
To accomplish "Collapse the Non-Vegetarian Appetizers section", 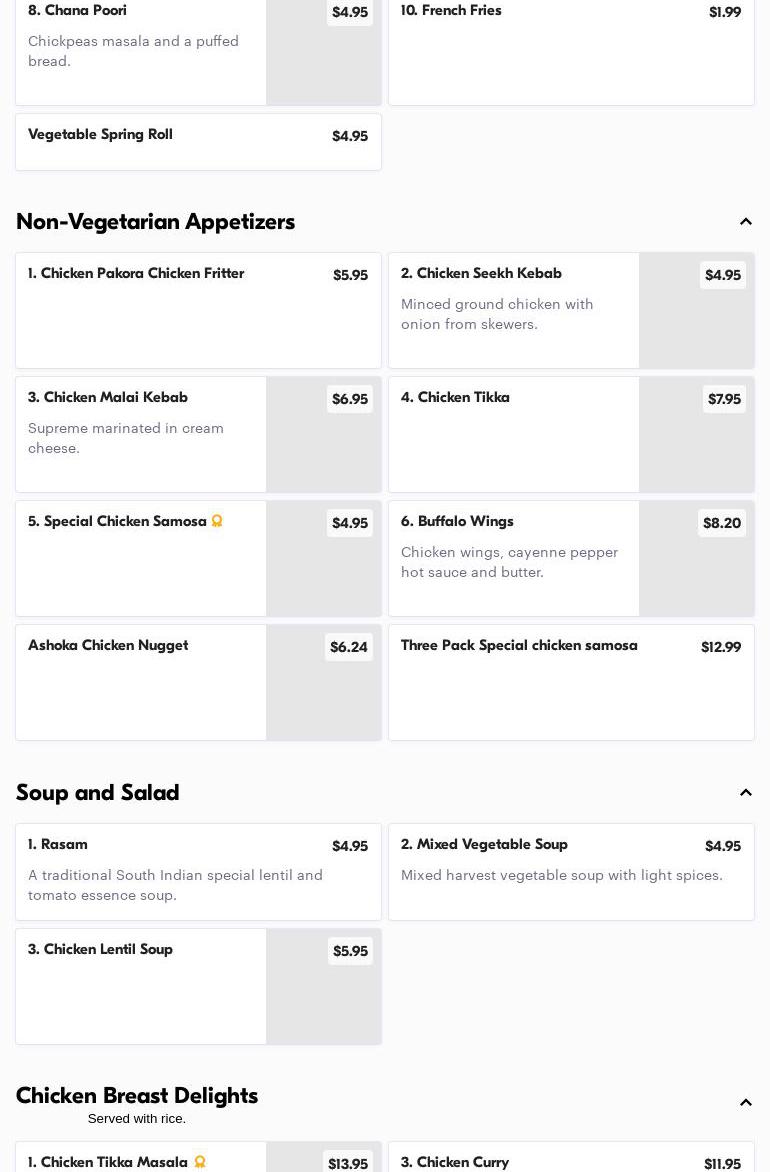I will [x=745, y=222].
